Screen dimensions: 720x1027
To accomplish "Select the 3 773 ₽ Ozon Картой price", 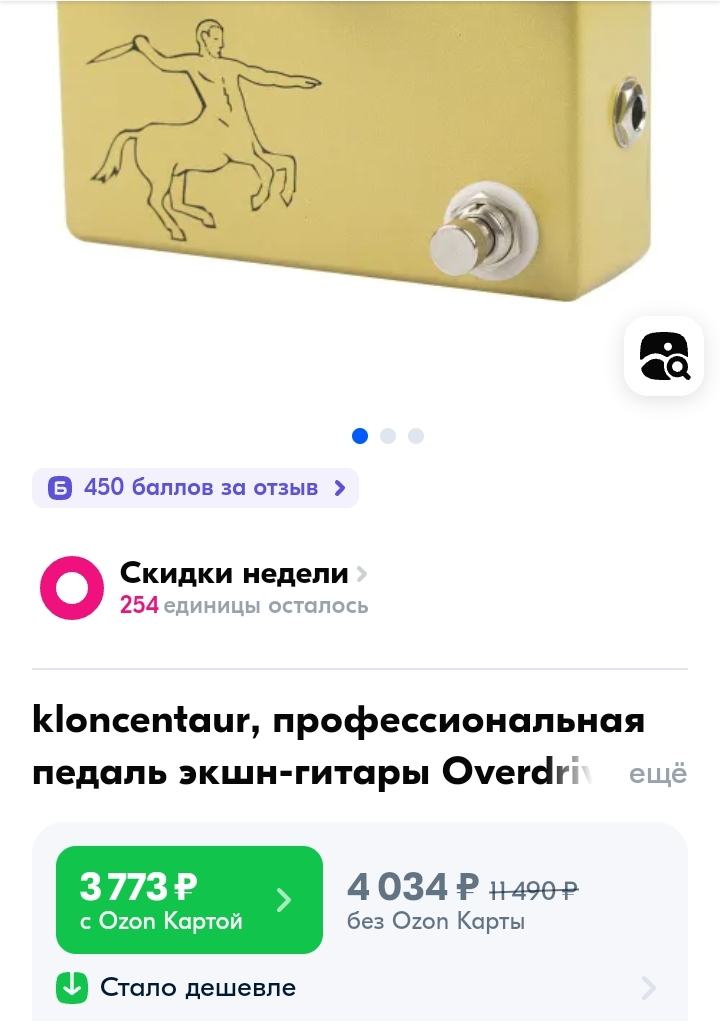I will (189, 899).
